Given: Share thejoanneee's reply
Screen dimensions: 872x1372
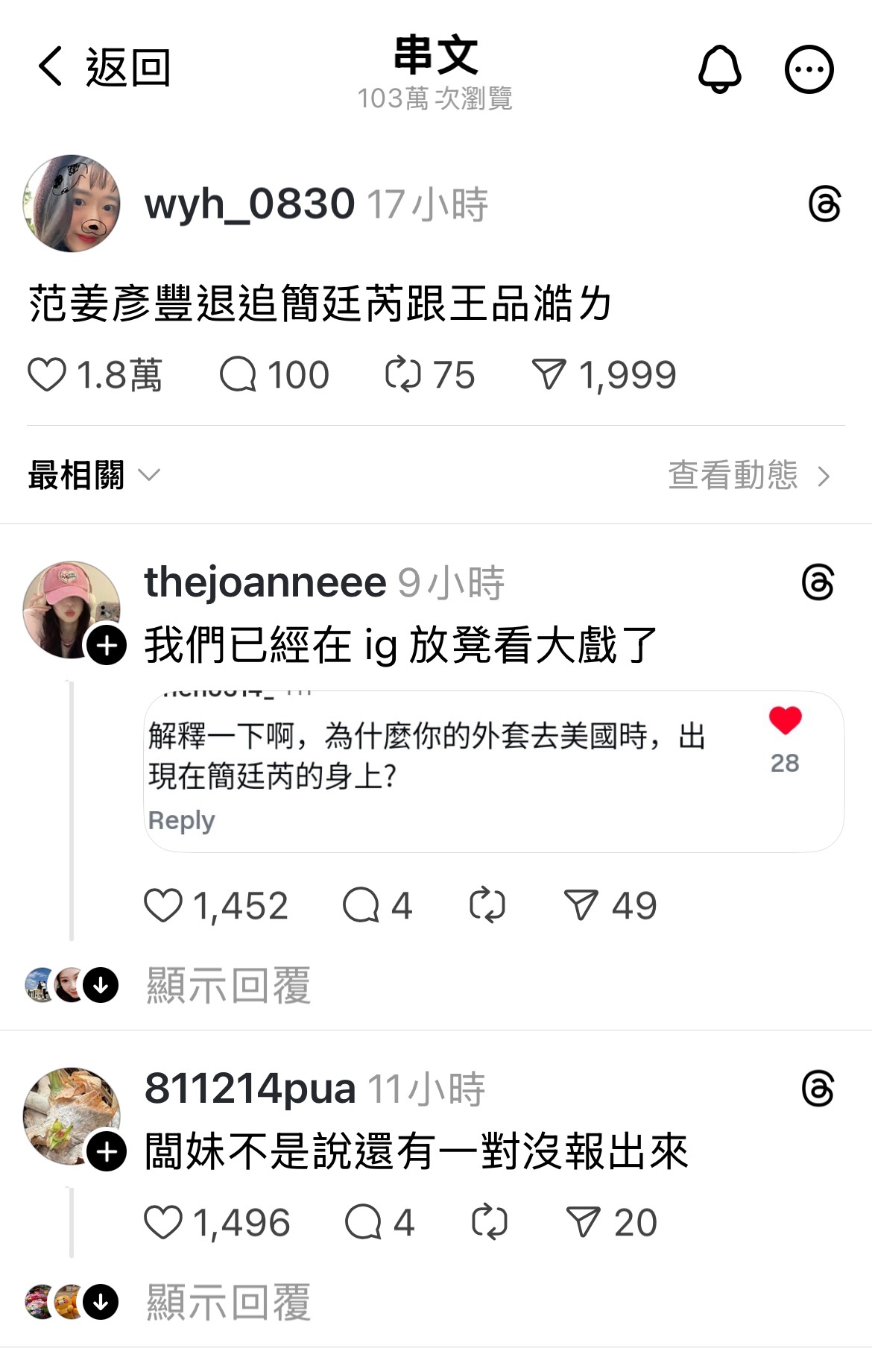Looking at the screenshot, I should pos(581,906).
